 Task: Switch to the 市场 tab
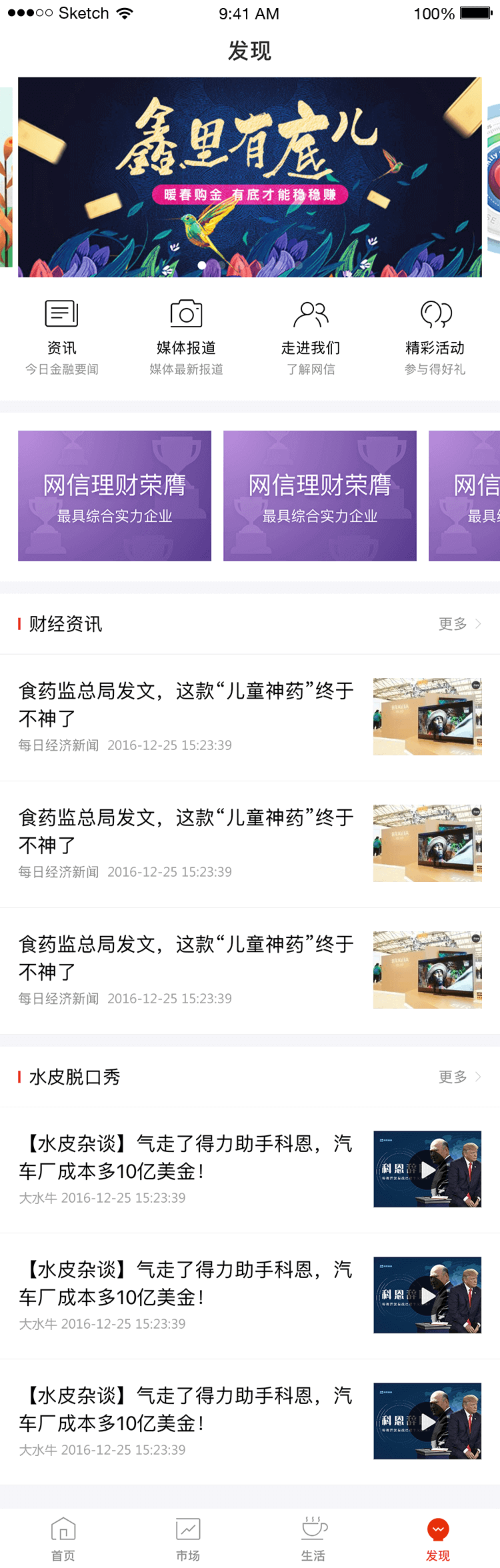click(x=188, y=1539)
